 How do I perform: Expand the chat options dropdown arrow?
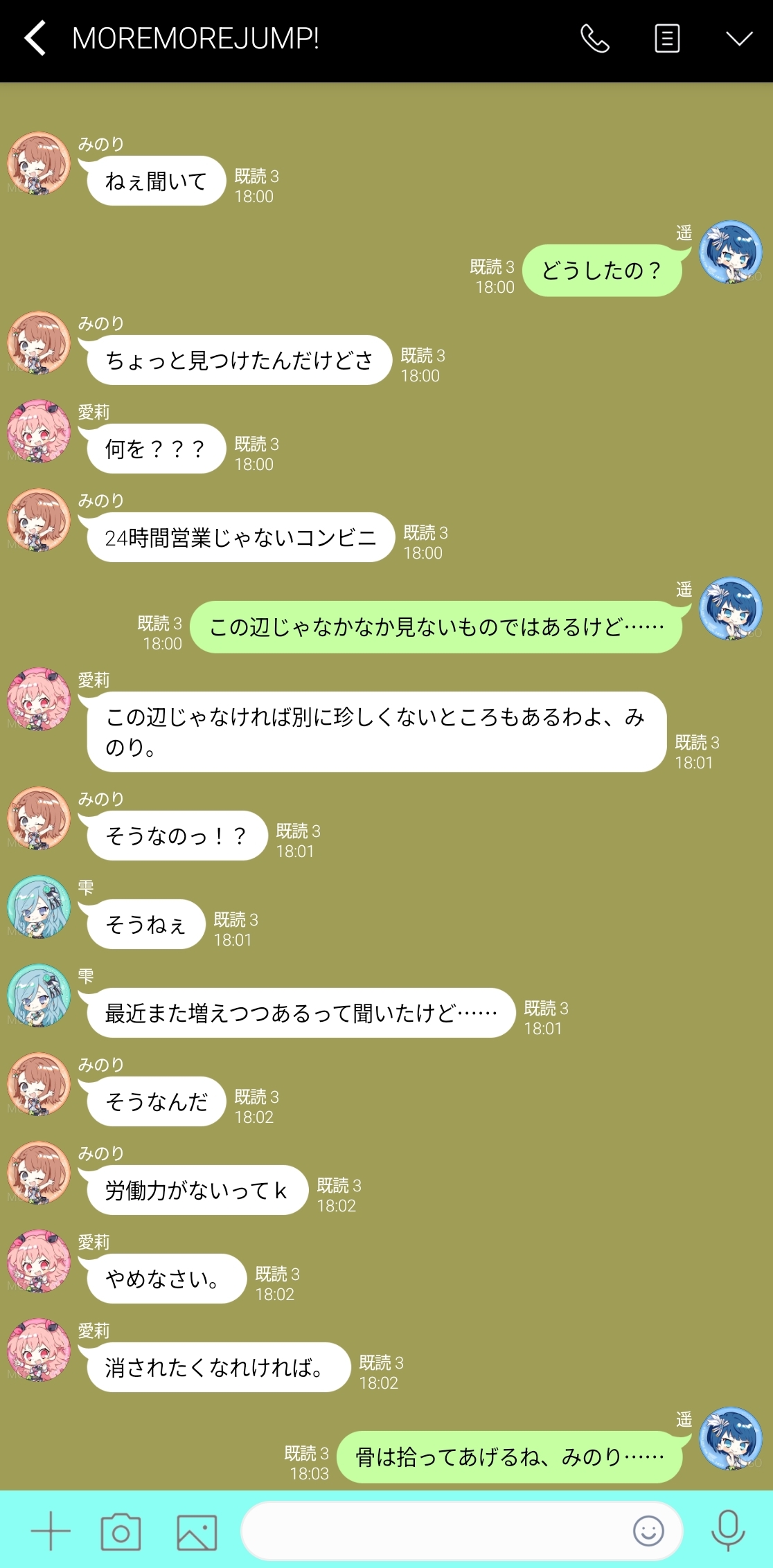tap(738, 39)
